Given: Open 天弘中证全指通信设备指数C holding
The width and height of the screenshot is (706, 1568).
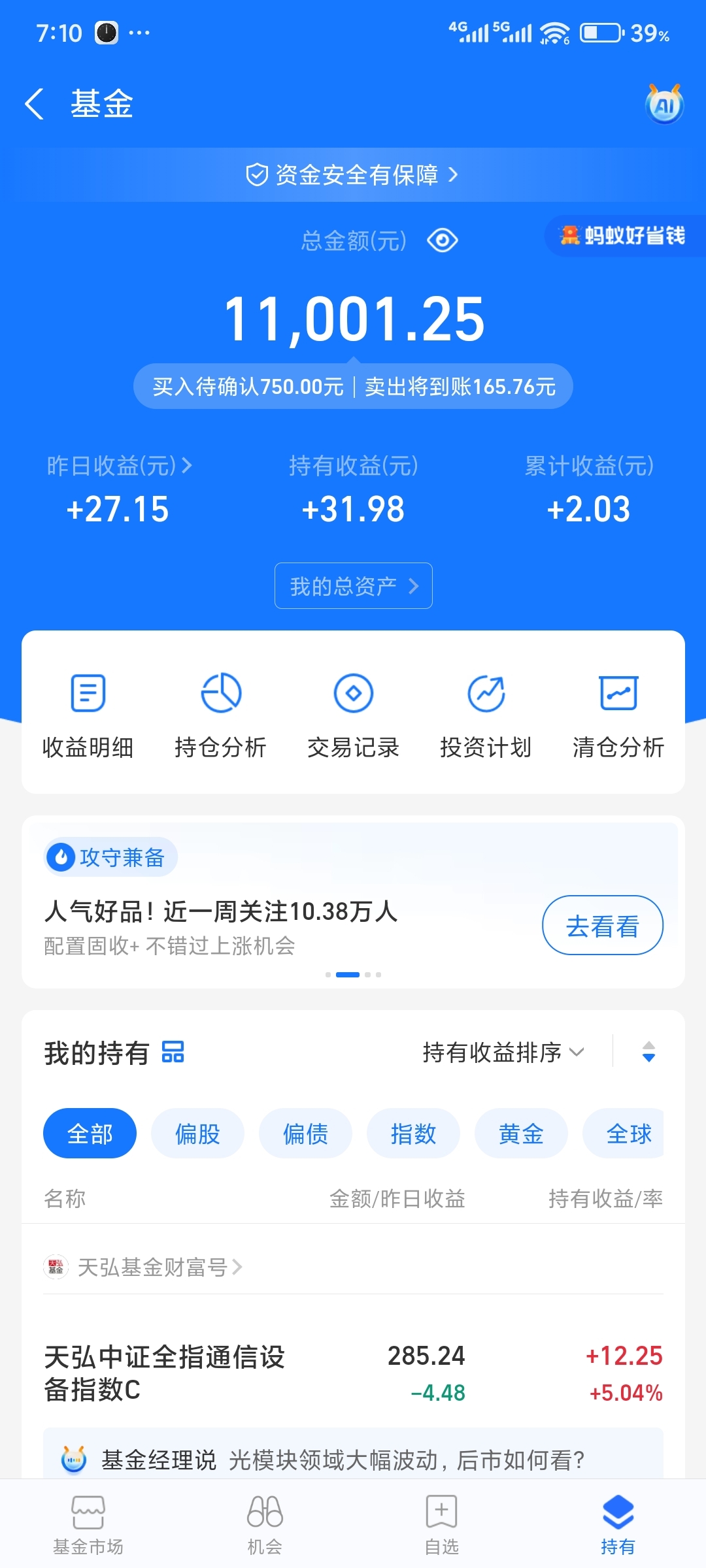Looking at the screenshot, I should click(163, 1373).
